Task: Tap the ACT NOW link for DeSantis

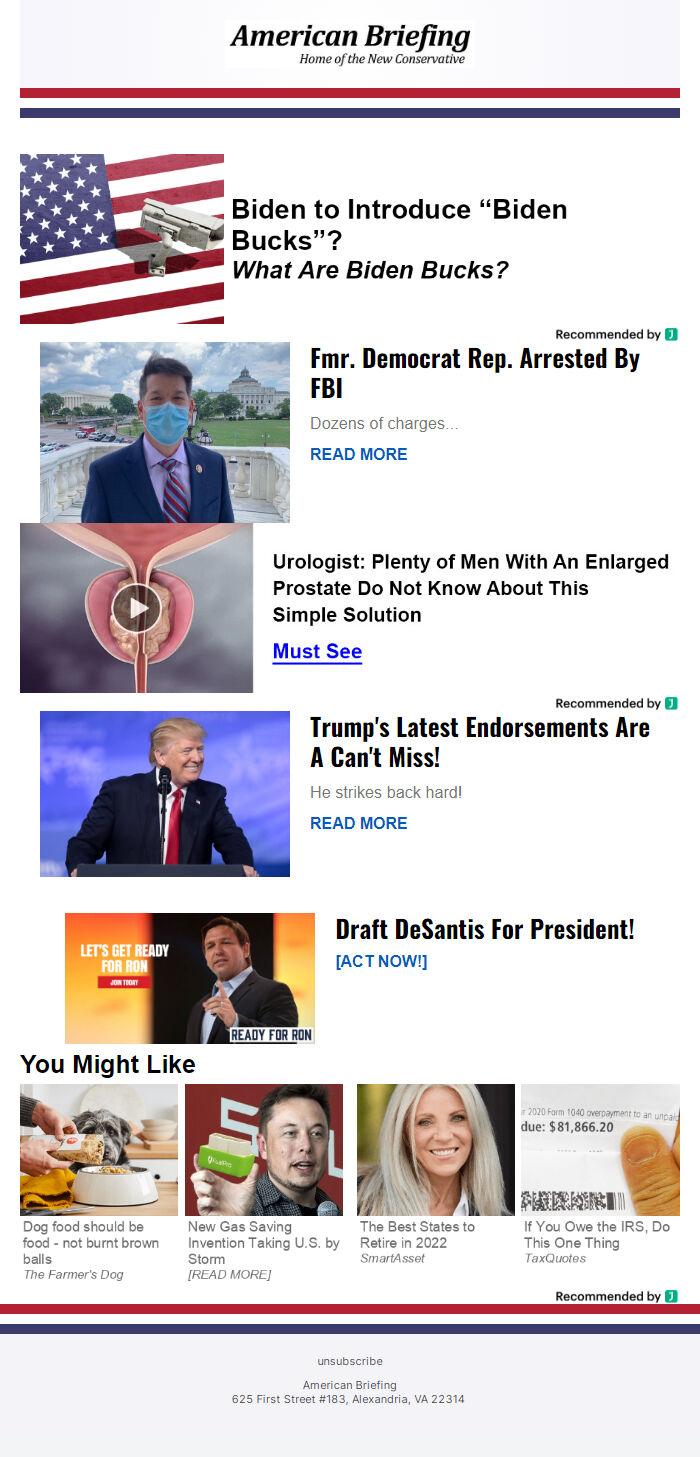Action: pos(381,961)
